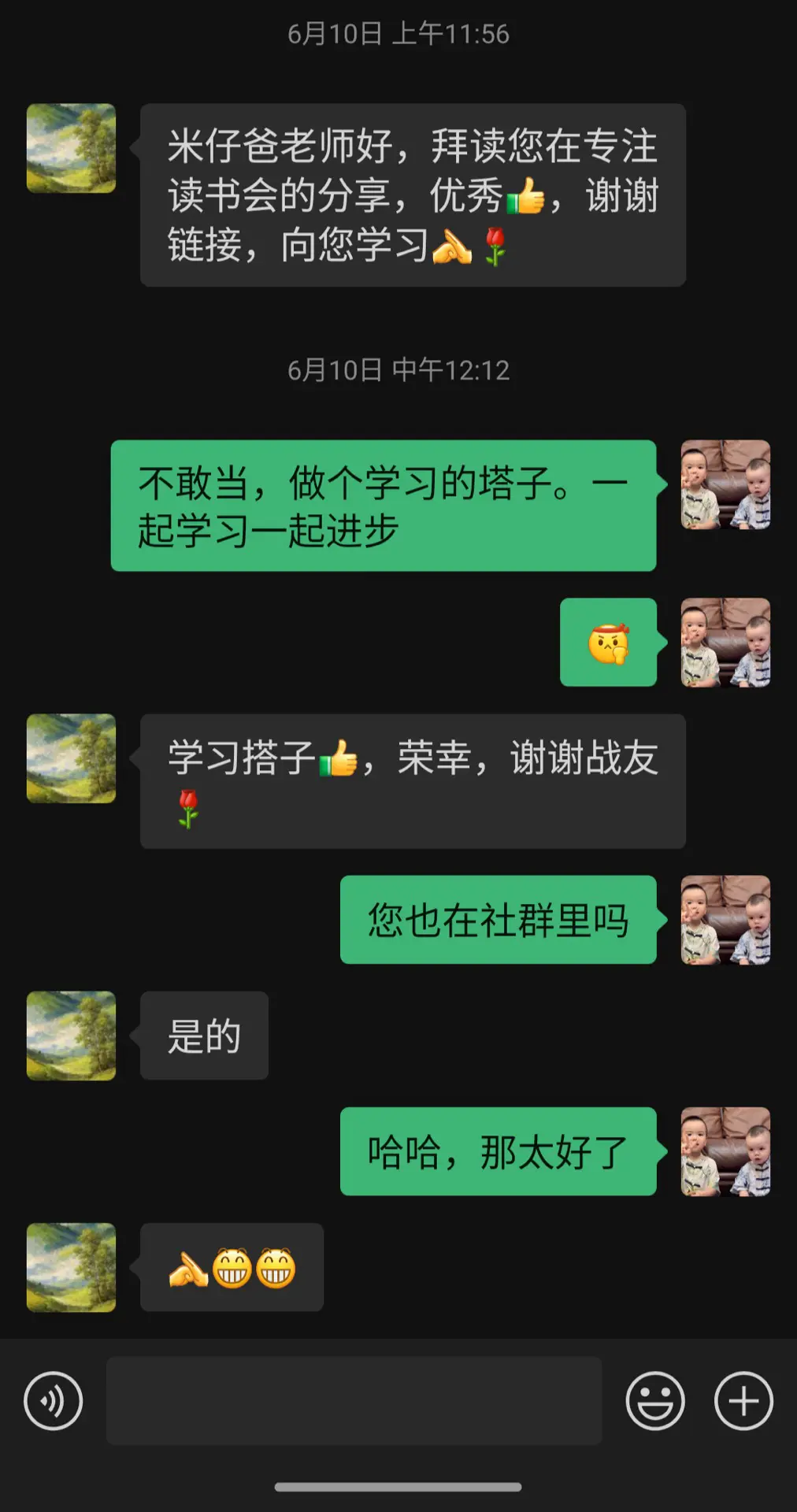The height and width of the screenshot is (1512, 797).
Task: Tap the avatar next to 学习搭子 message
Action: [x=71, y=758]
